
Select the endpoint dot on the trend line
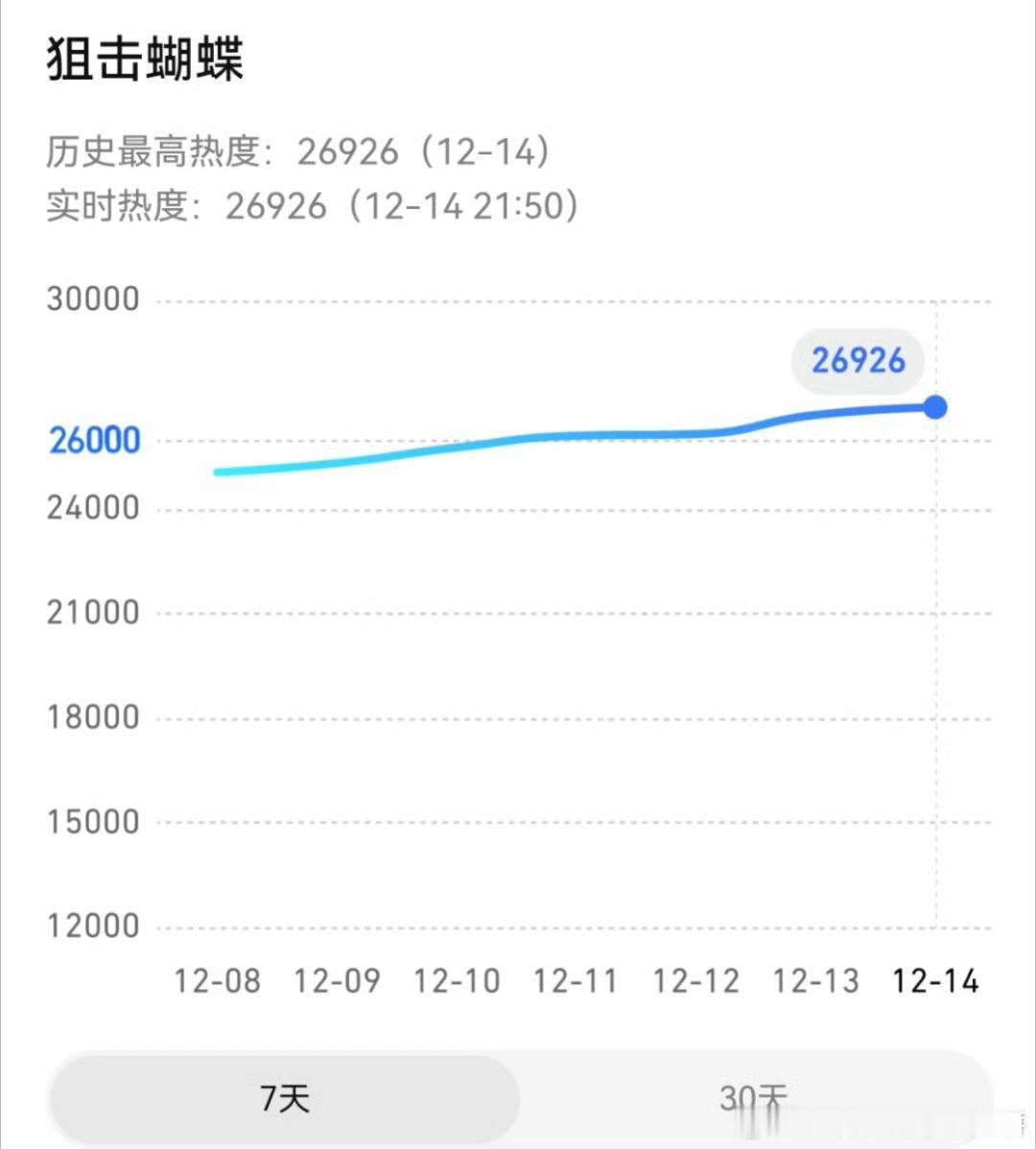tap(934, 407)
